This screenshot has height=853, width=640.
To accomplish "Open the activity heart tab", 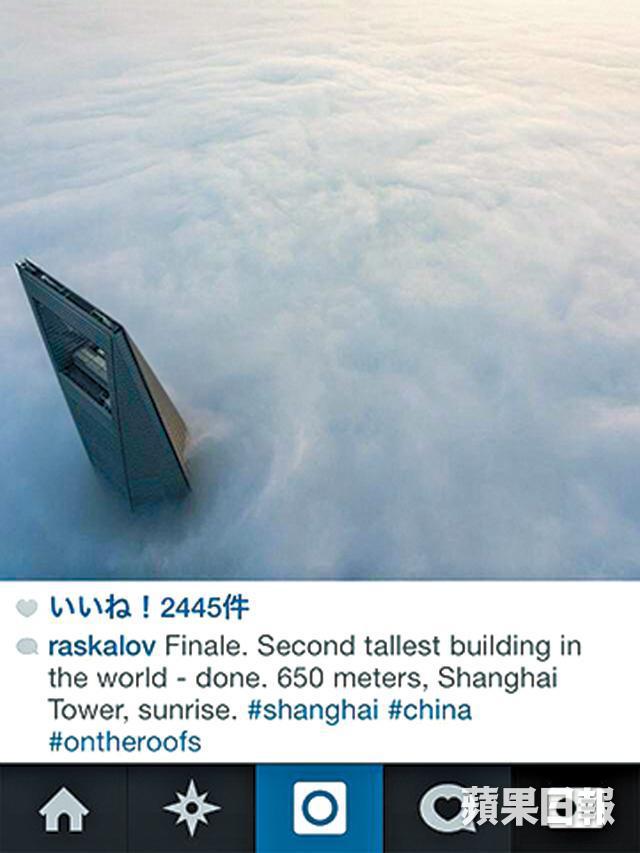I will (x=446, y=809).
